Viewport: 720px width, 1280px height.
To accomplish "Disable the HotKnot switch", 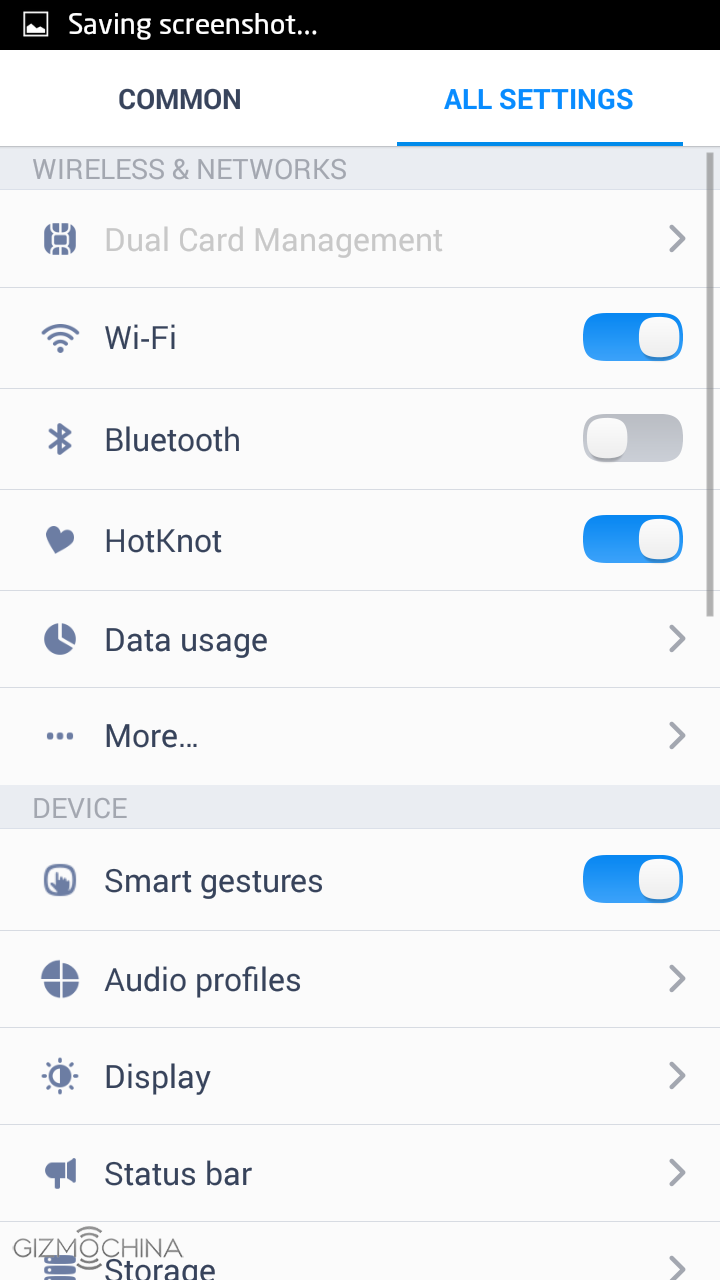I will pyautogui.click(x=632, y=540).
